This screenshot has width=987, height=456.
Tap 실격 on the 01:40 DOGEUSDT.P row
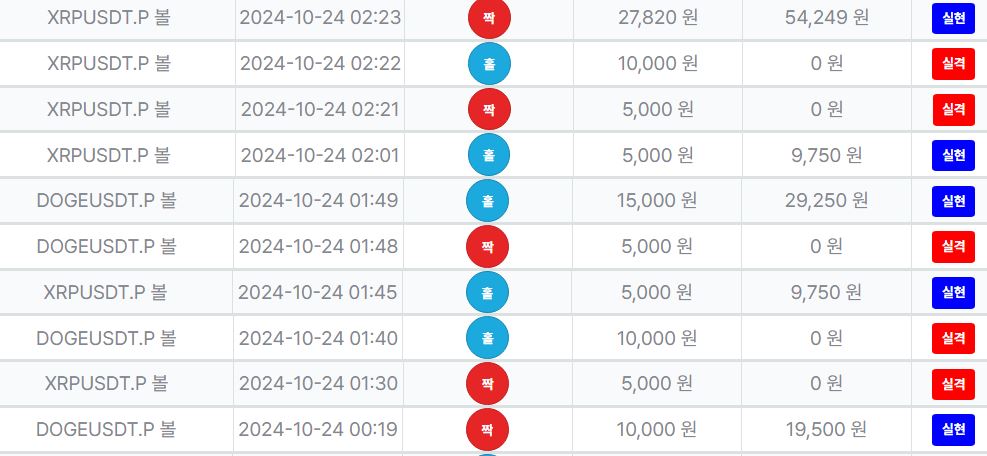(952, 339)
